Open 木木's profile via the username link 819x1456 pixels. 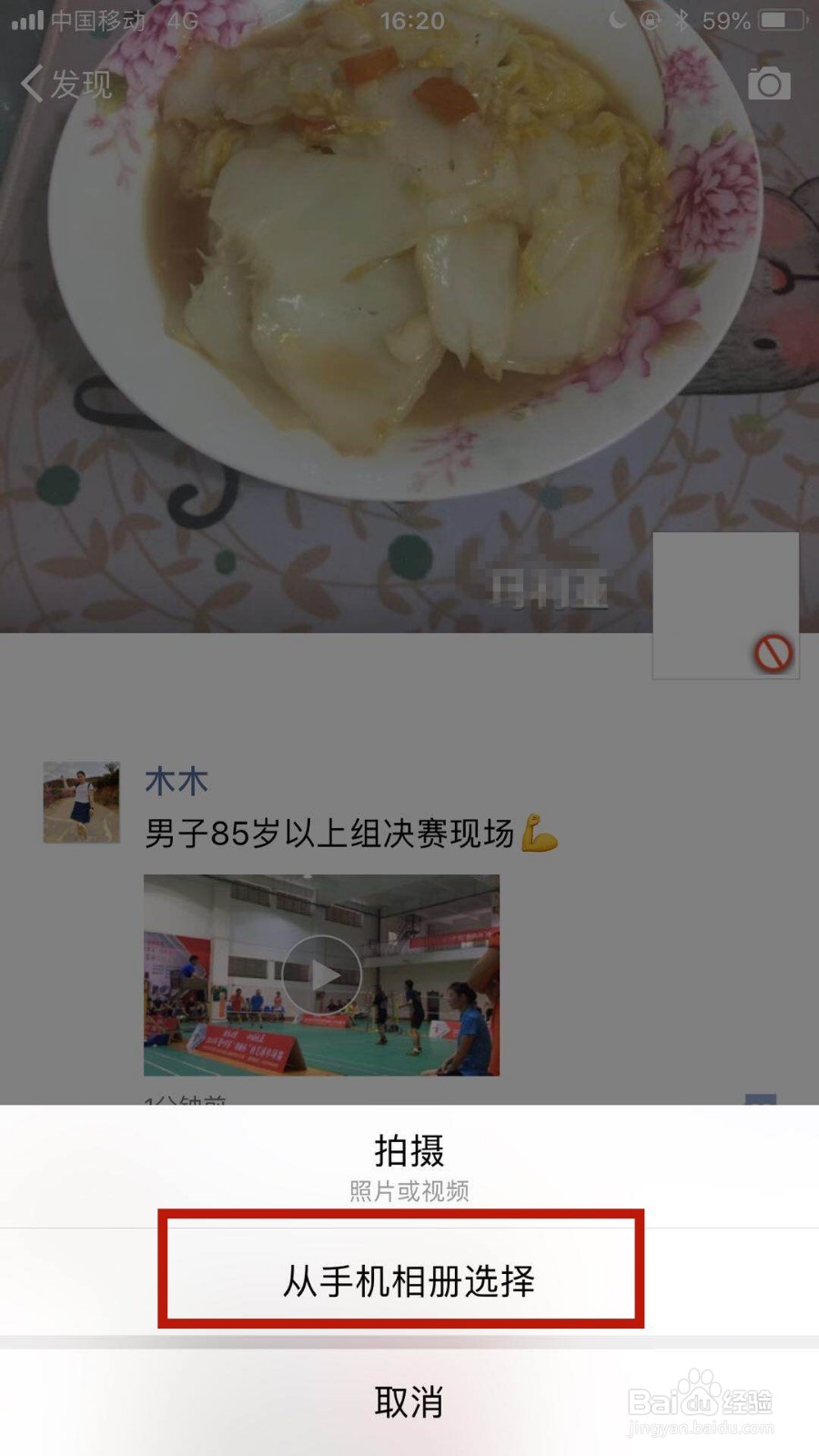point(177,781)
